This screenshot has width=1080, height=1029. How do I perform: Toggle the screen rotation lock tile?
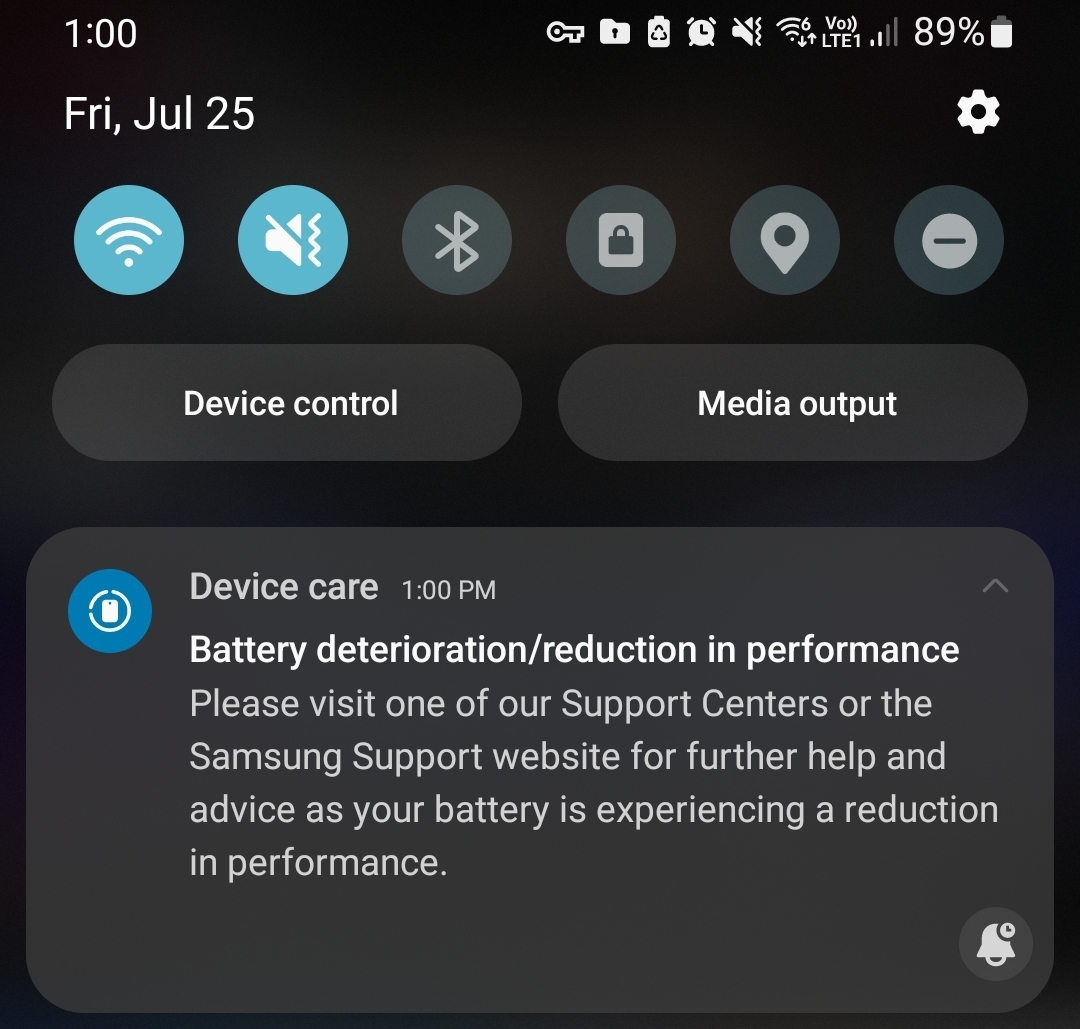coord(621,241)
